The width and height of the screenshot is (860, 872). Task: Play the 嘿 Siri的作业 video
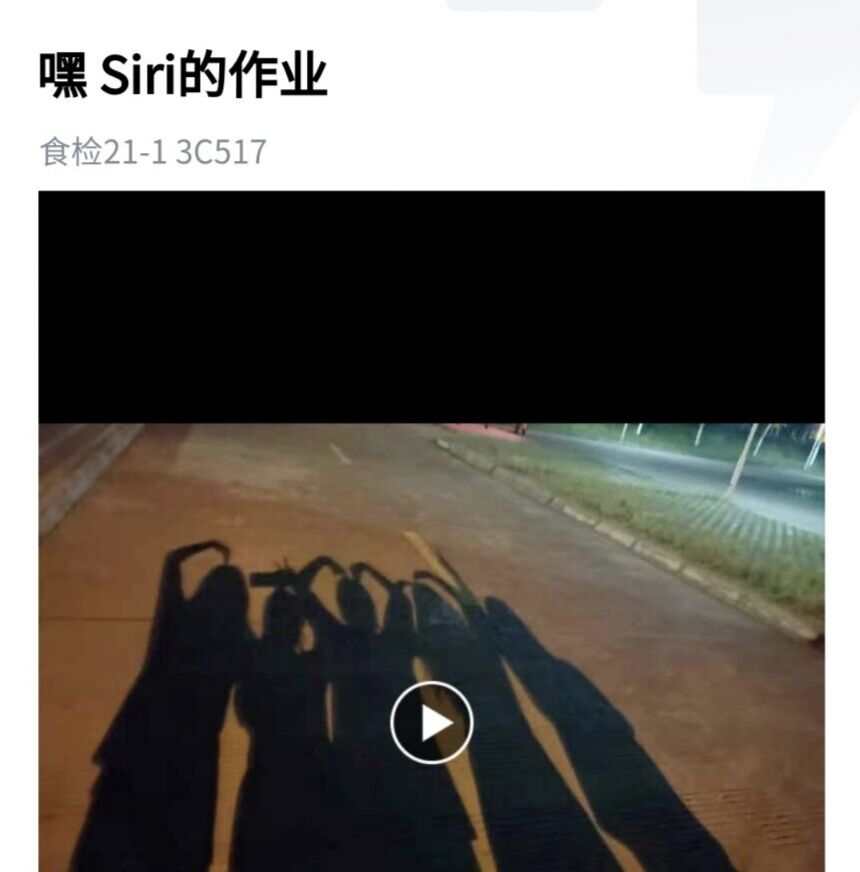pos(431,722)
